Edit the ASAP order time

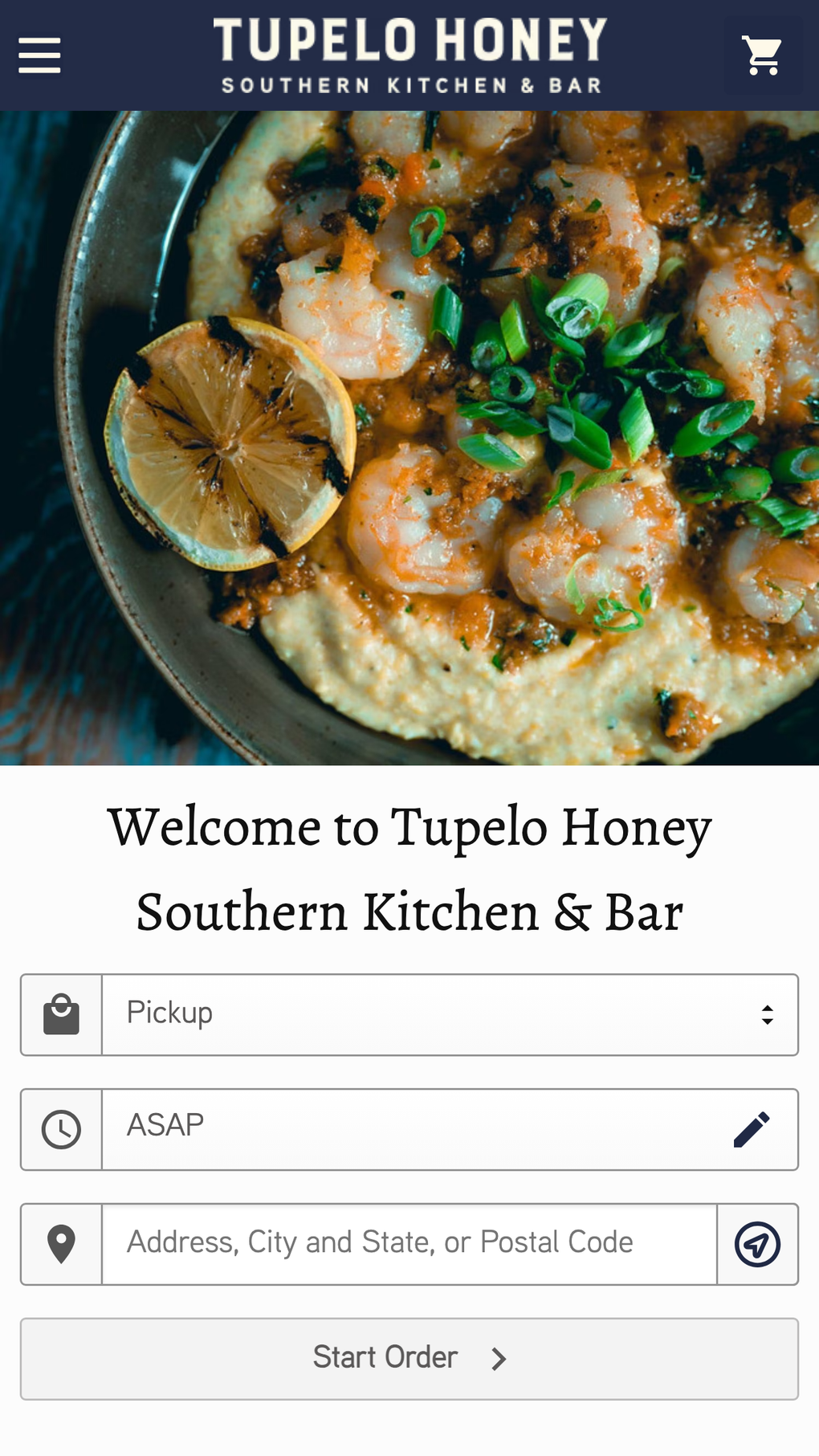coord(752,1129)
